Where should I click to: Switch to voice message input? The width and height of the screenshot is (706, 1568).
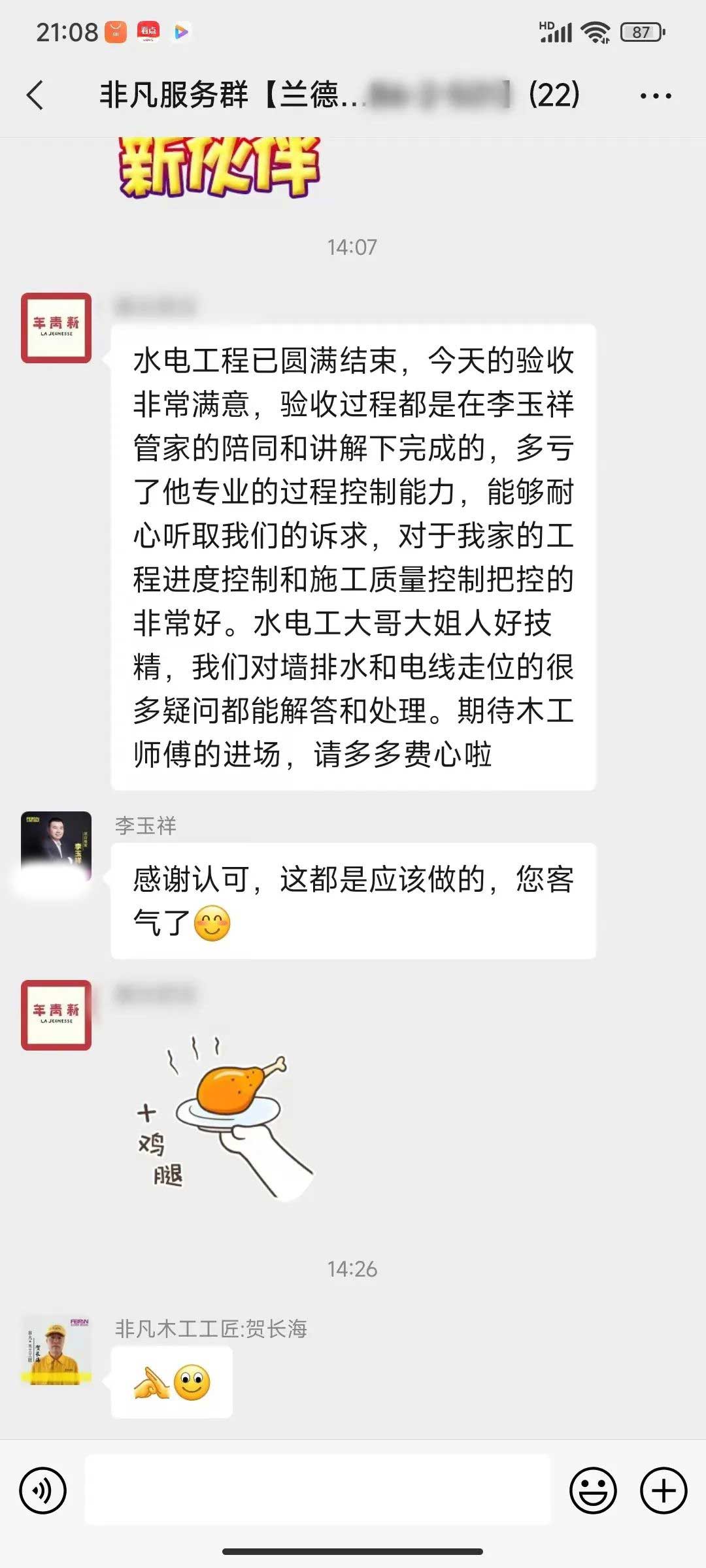coord(43,1491)
